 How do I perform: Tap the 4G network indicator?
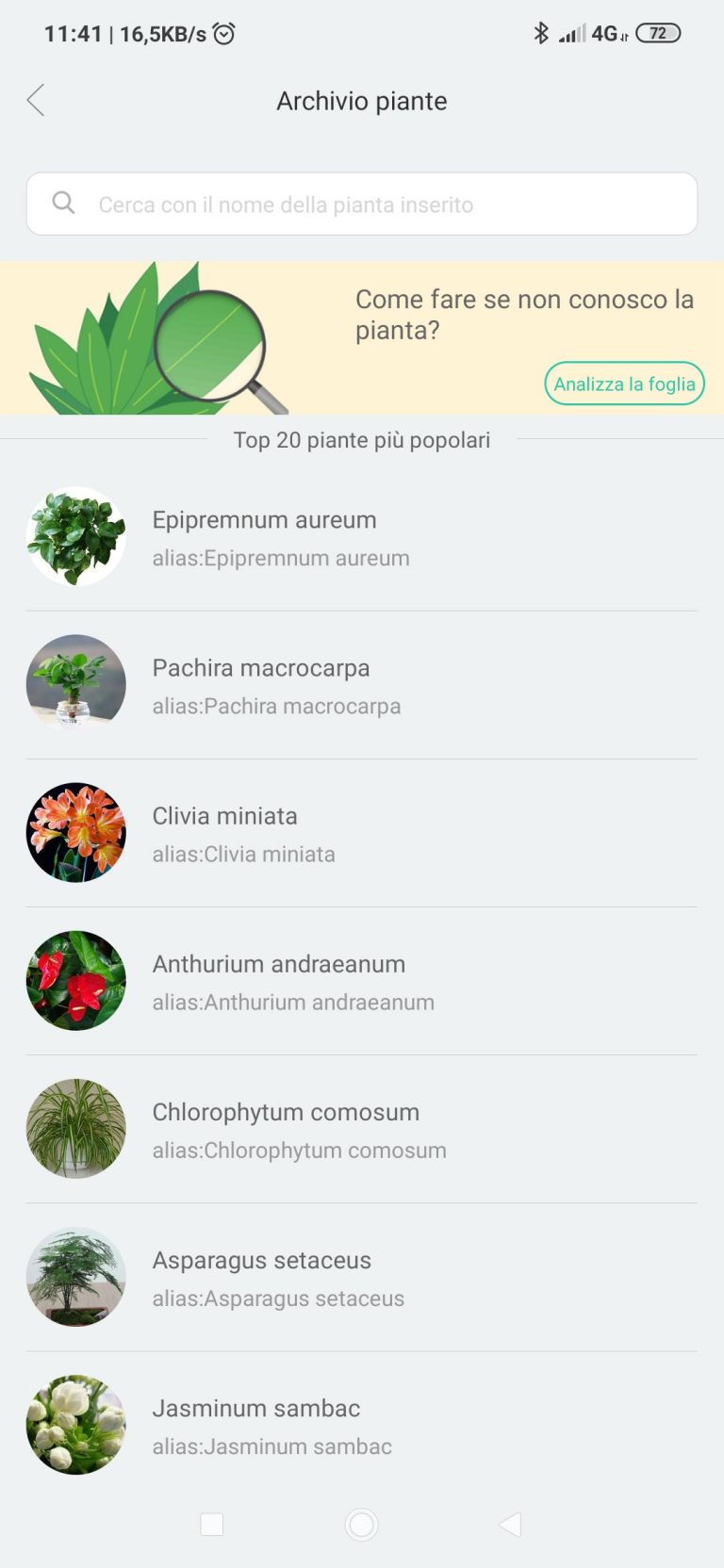tap(606, 32)
